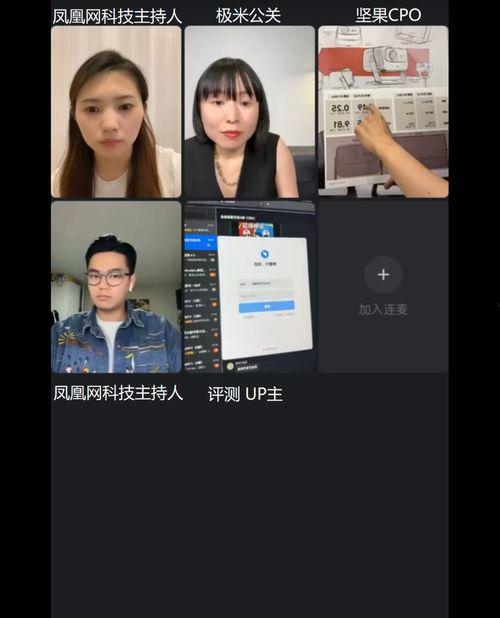Open the 坚果CPO guest video tile
The image size is (500, 618).
tap(383, 112)
